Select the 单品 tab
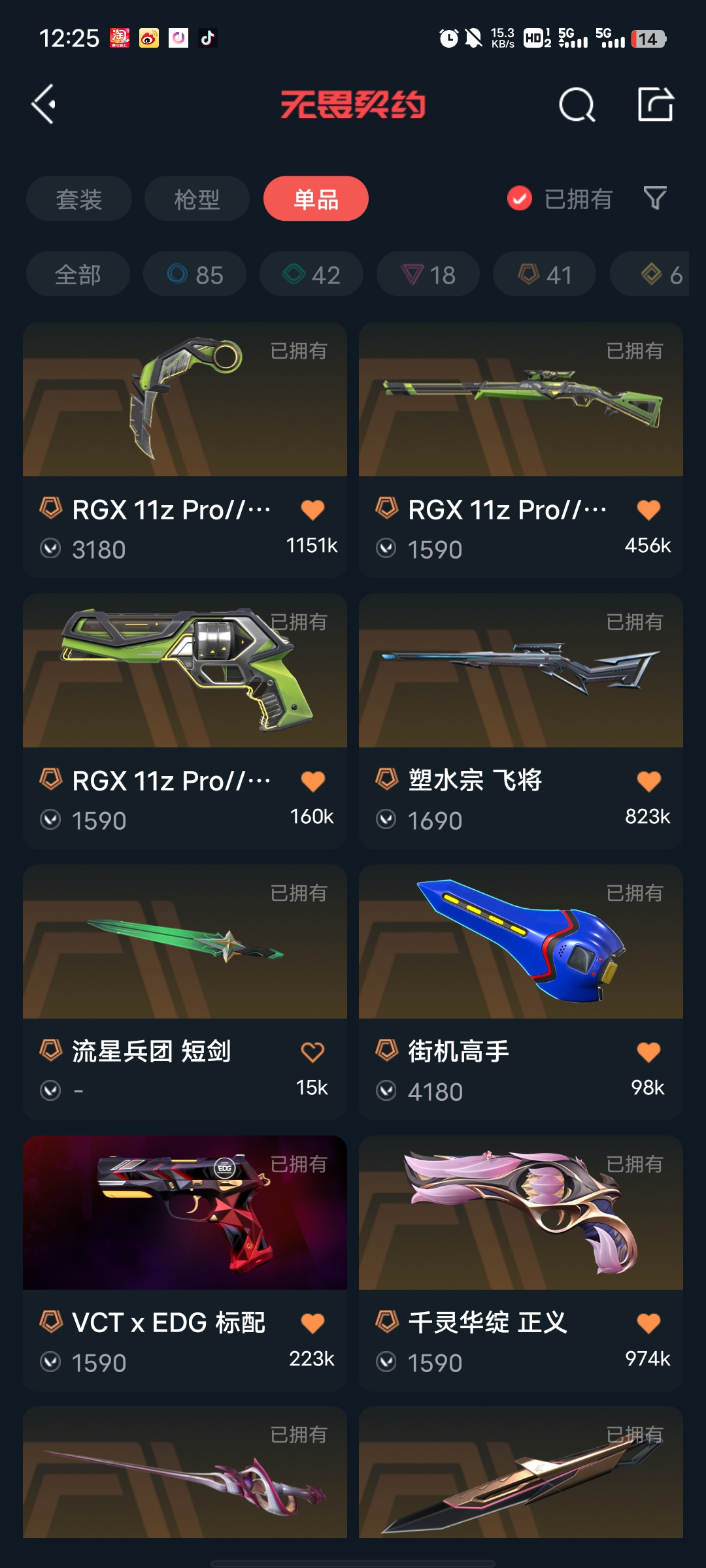 coord(316,199)
